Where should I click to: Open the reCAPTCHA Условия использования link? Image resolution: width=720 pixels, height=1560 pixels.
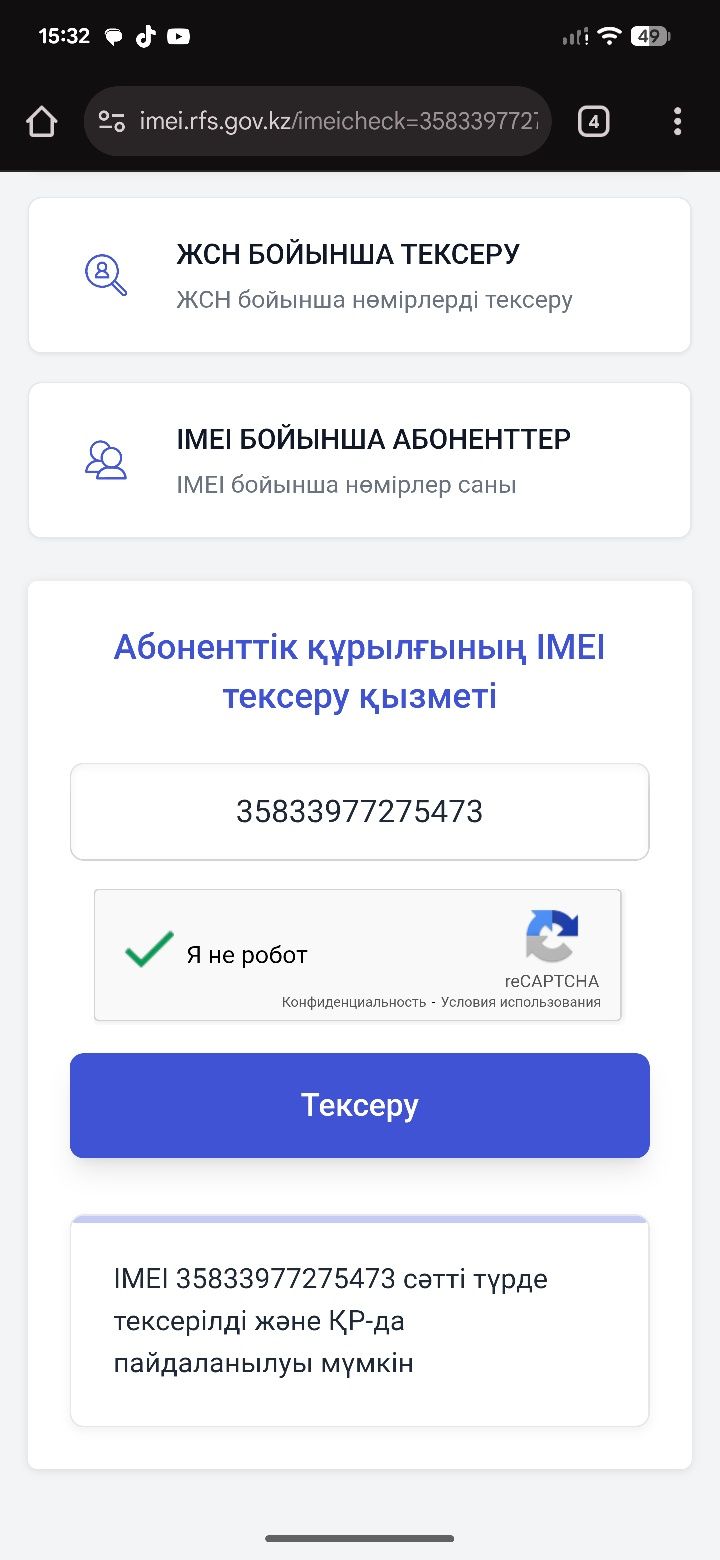click(520, 1002)
